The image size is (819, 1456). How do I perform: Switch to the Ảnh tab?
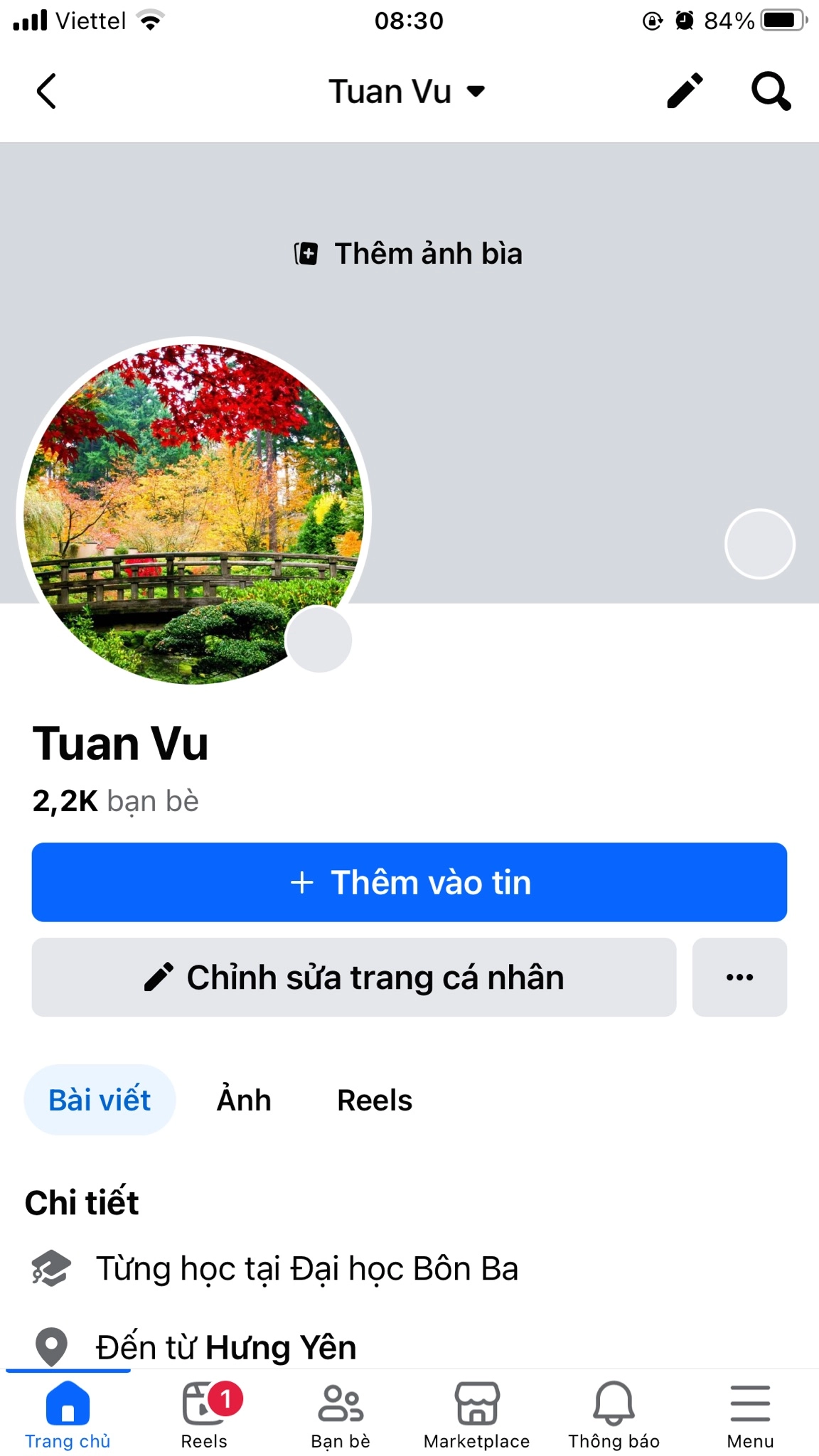[x=244, y=1100]
